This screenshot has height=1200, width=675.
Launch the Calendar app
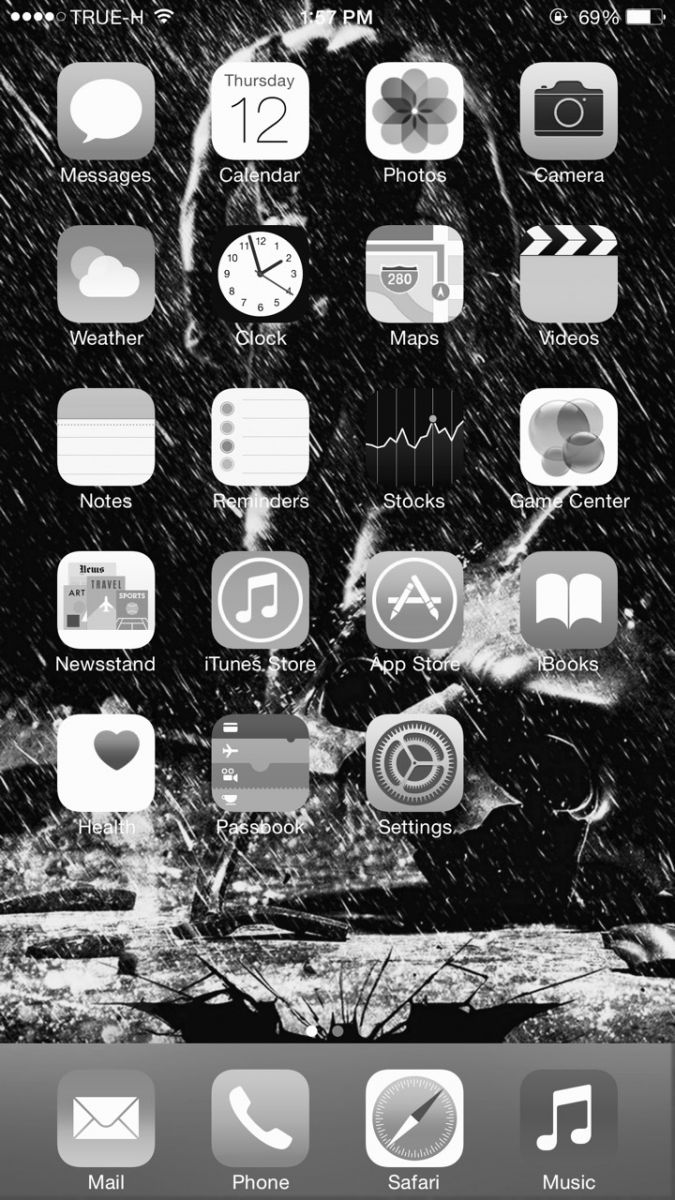(x=260, y=111)
